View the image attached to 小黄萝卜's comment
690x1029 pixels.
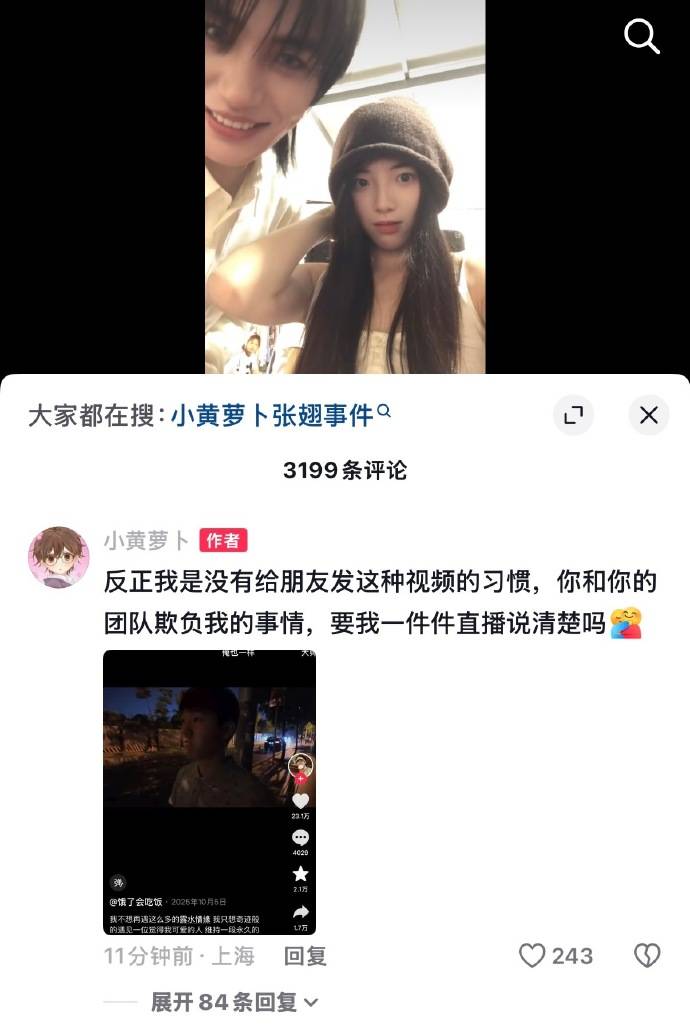click(x=209, y=792)
